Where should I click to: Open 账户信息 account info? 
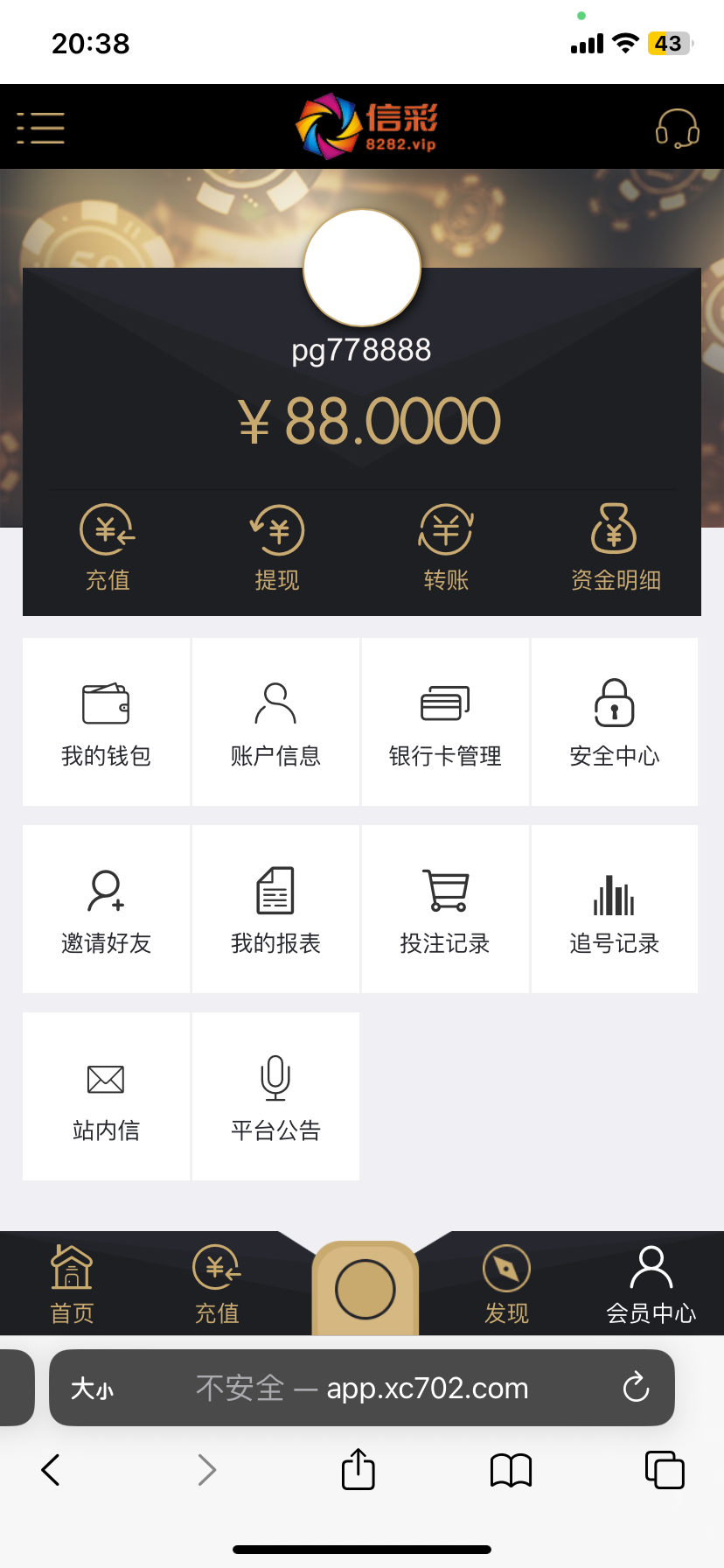pyautogui.click(x=275, y=722)
